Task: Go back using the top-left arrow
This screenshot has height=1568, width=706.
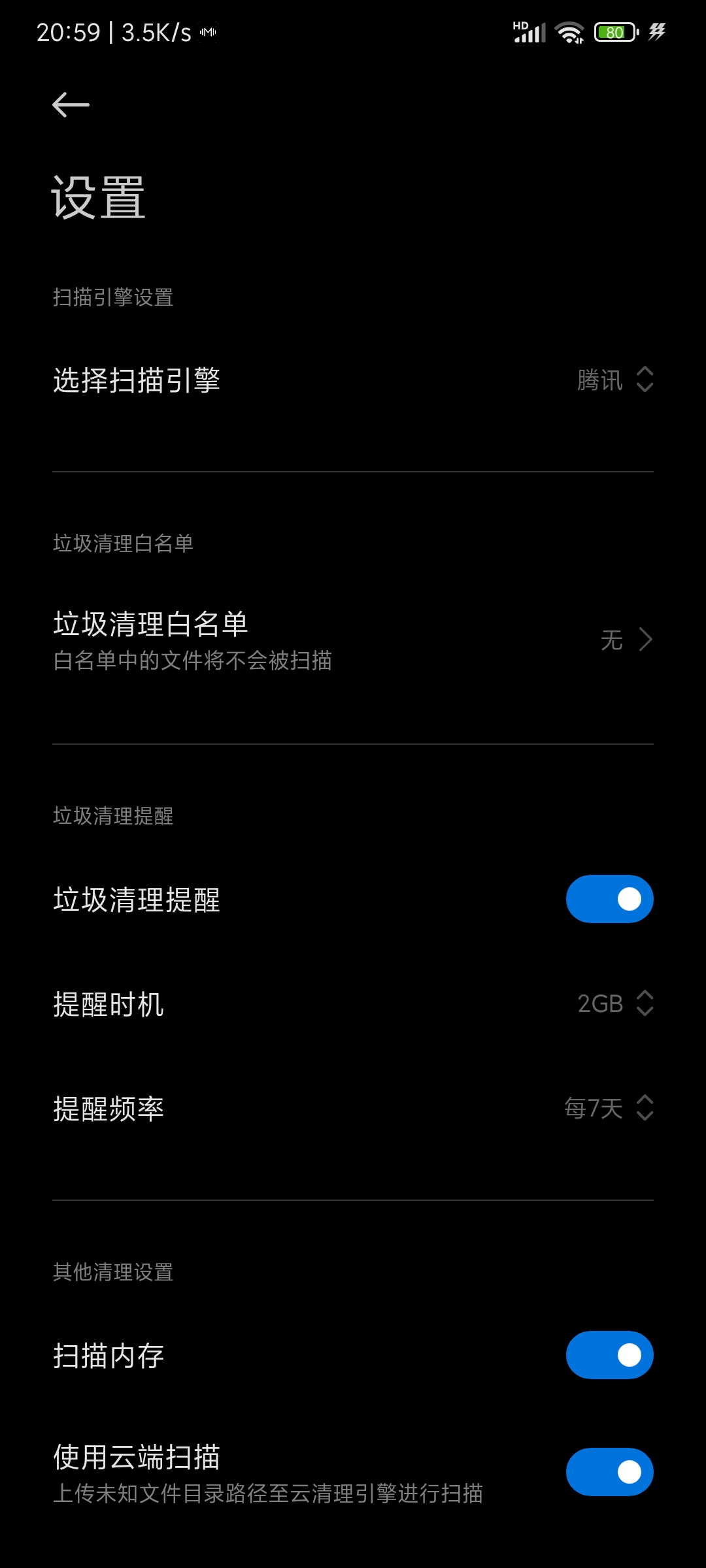Action: coord(71,105)
